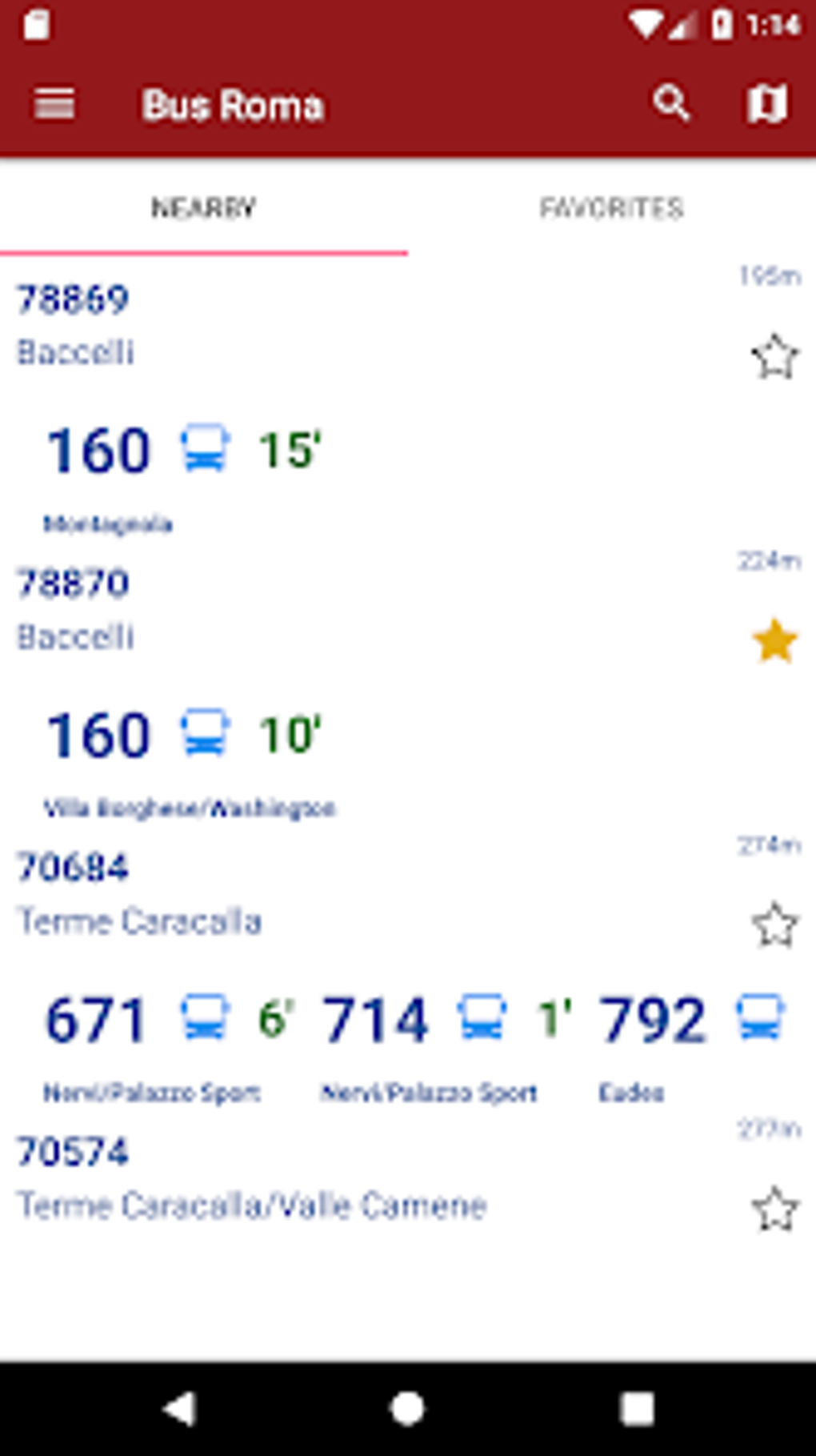
Task: Favorite the 78869 Baccelli stop
Action: [x=773, y=355]
